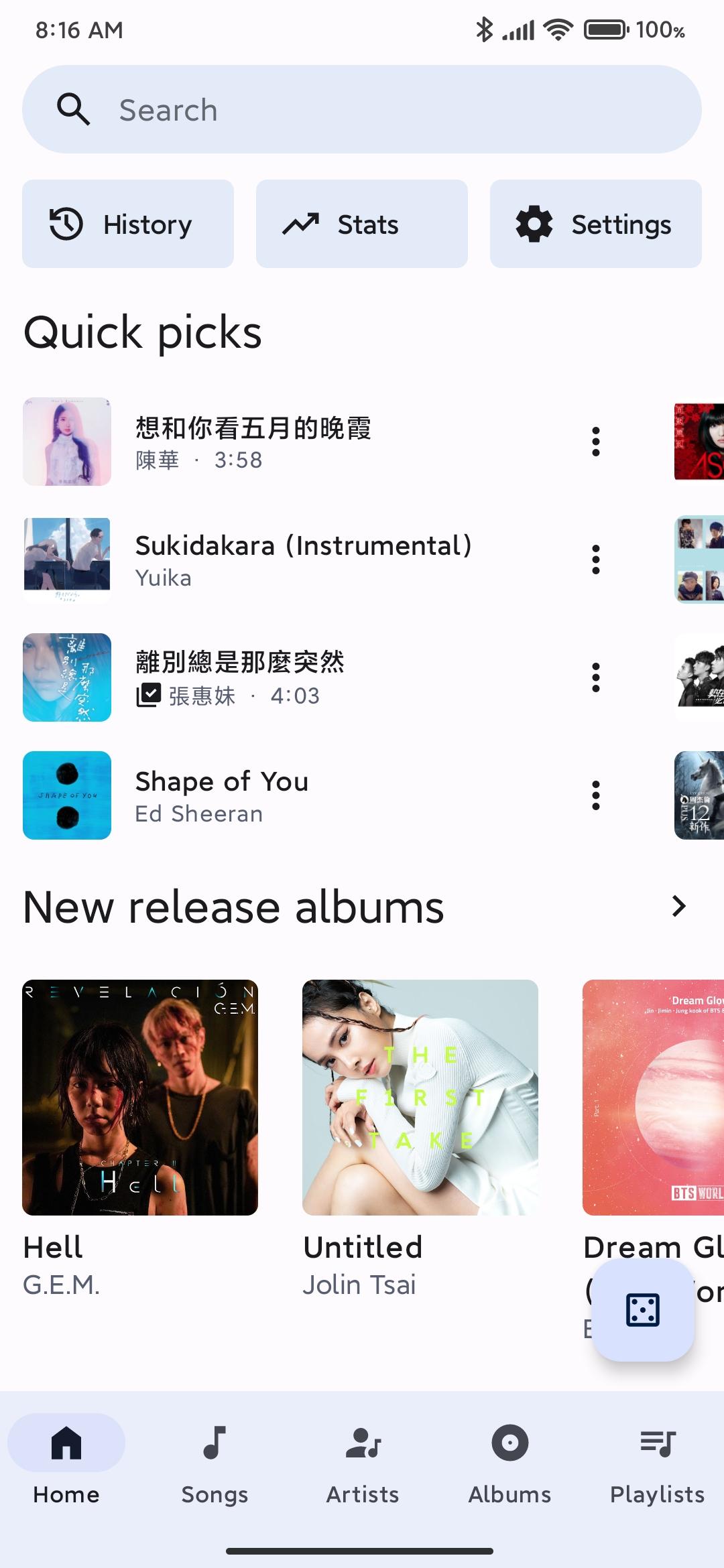Open more options for 離別總是那麼突然

[x=595, y=677]
